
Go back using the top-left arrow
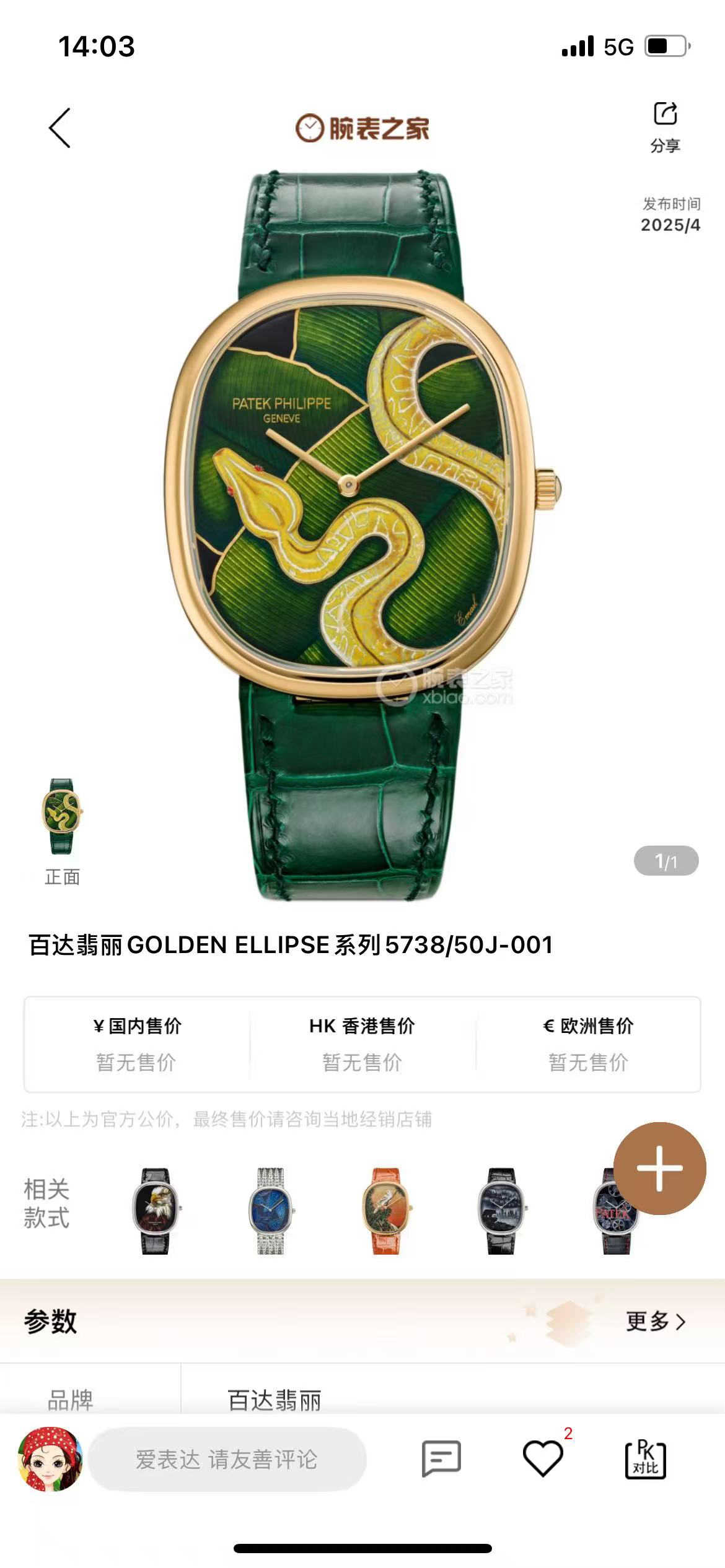coord(60,128)
